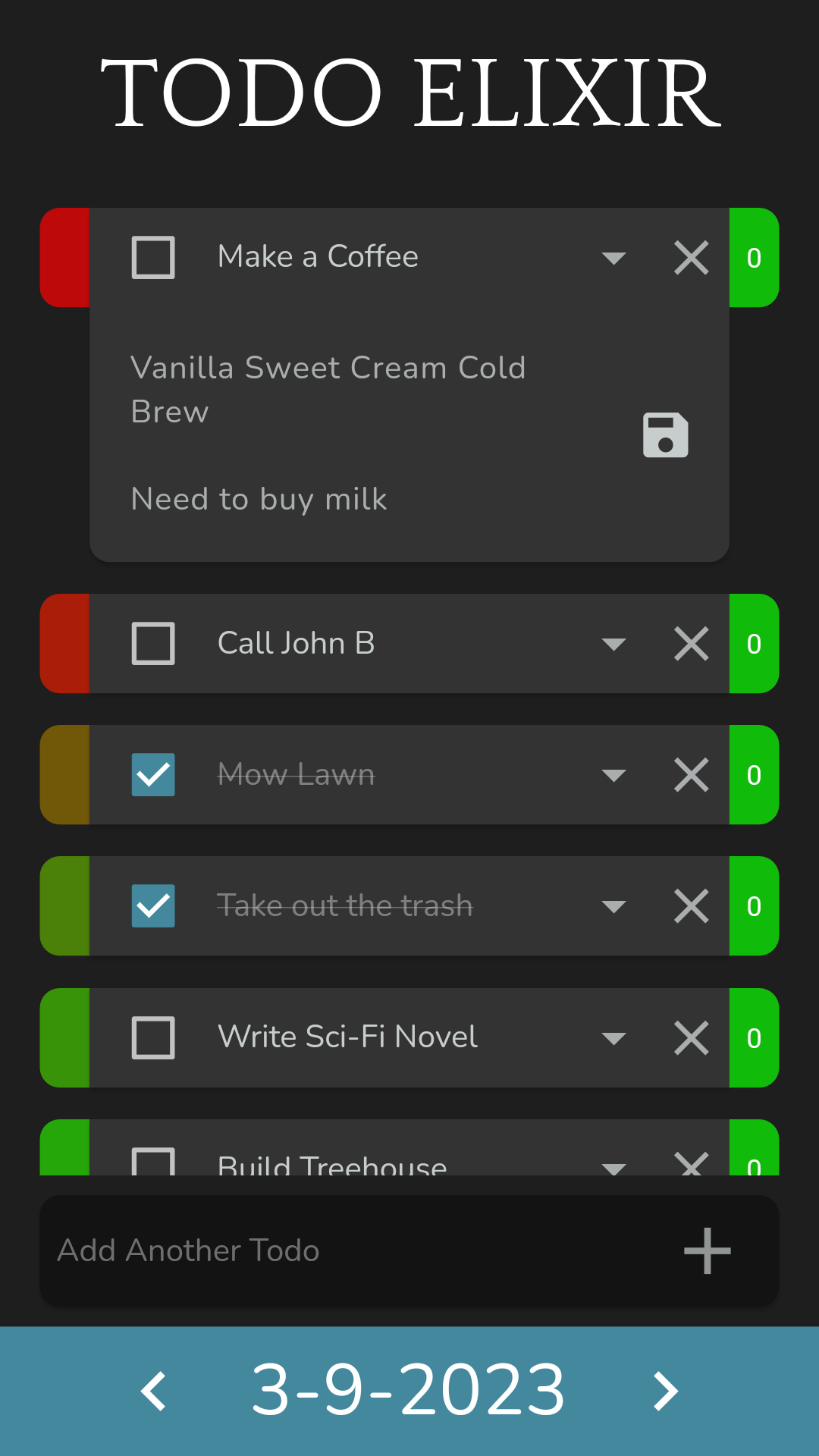Uncheck Take out the trash
The height and width of the screenshot is (1456, 819).
tap(153, 906)
